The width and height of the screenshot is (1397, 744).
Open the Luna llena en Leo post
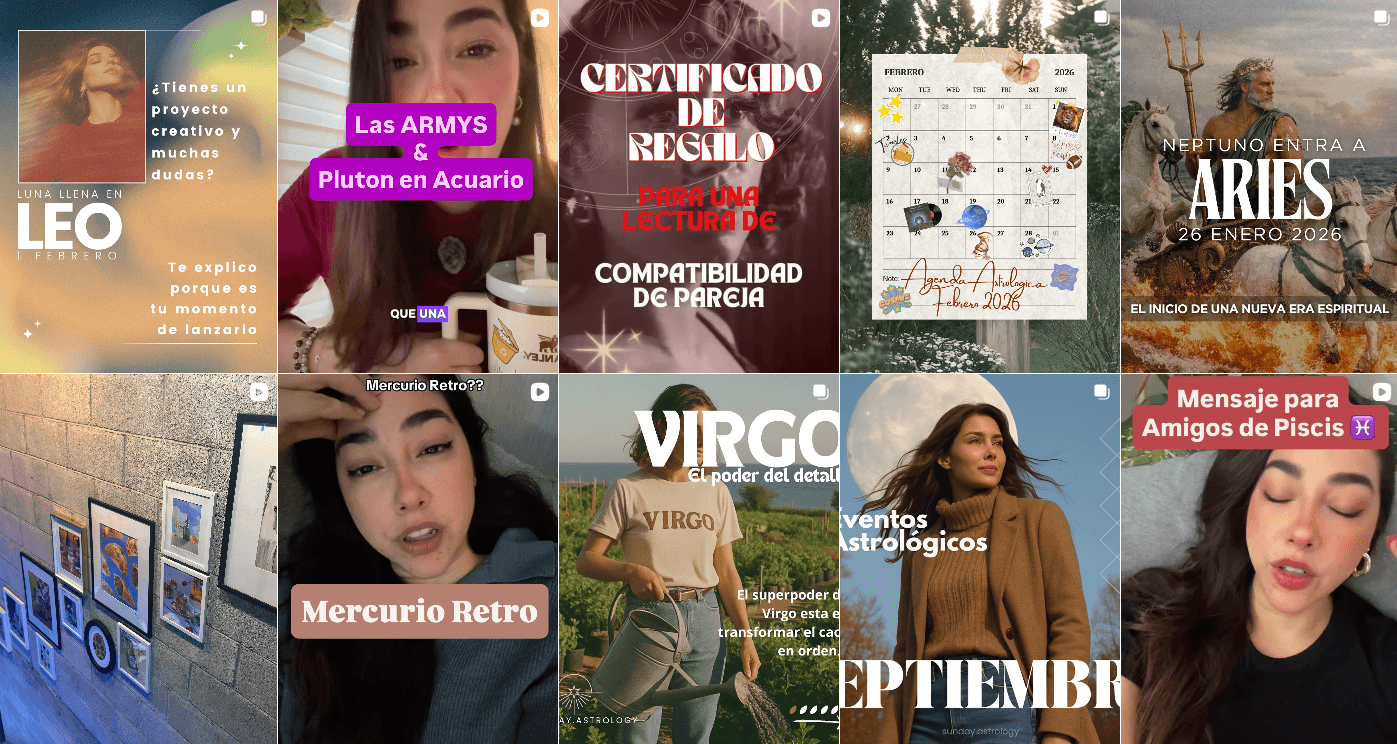click(138, 186)
